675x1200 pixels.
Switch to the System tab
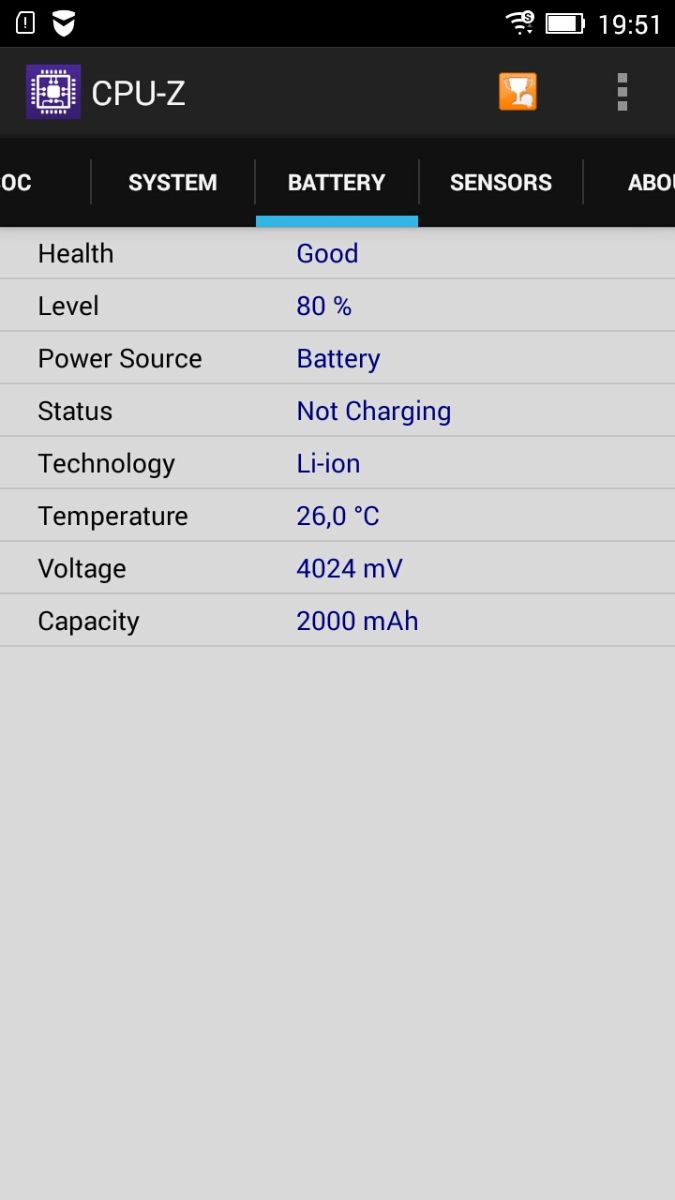[172, 183]
